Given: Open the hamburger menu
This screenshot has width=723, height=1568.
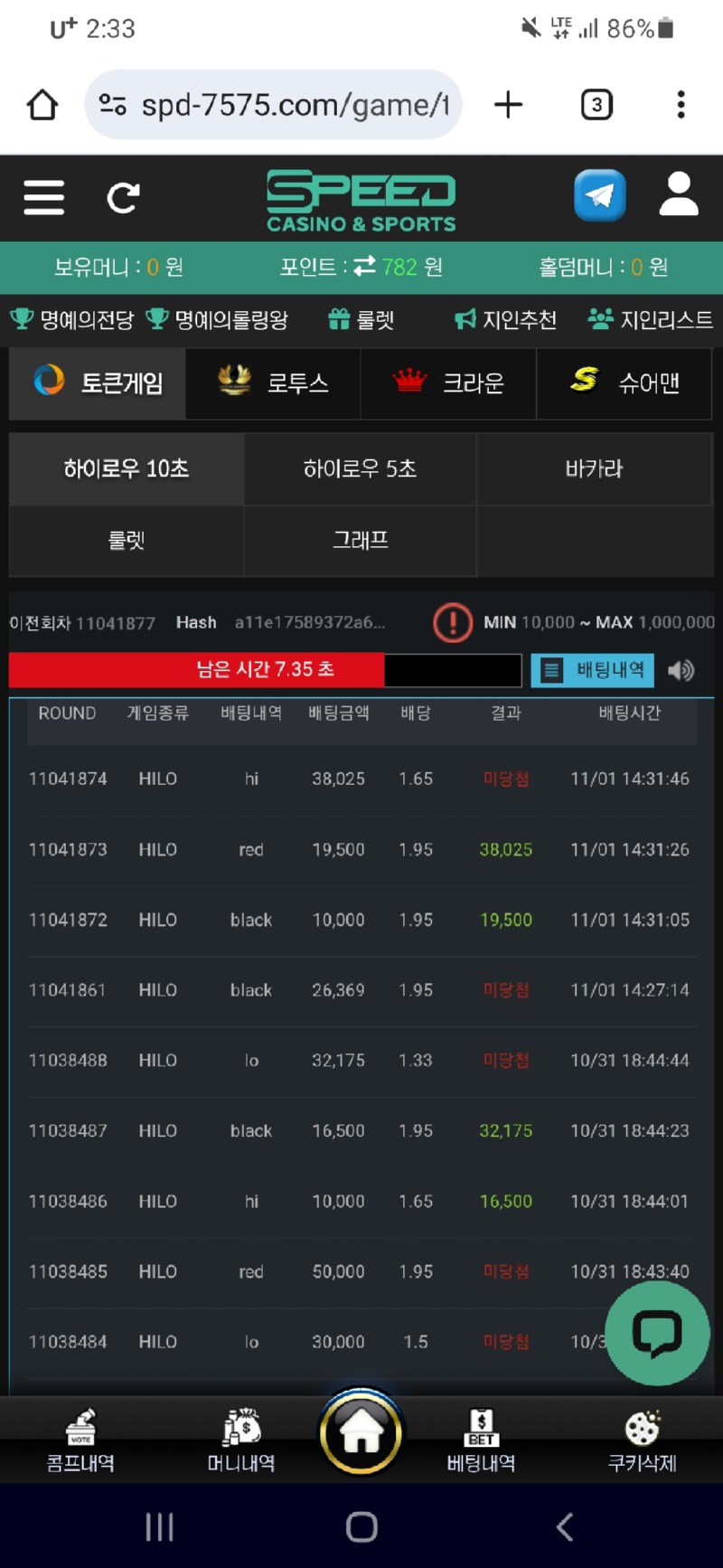Looking at the screenshot, I should click(43, 197).
